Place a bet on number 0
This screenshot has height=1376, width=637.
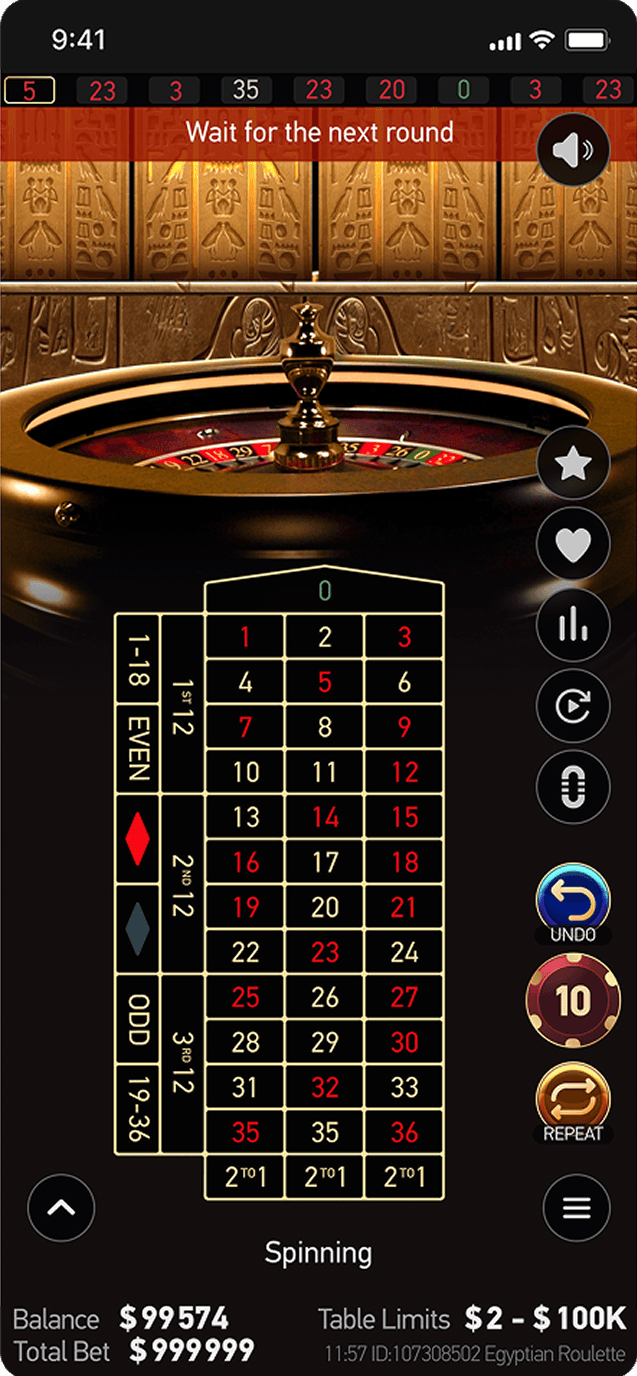(x=324, y=591)
